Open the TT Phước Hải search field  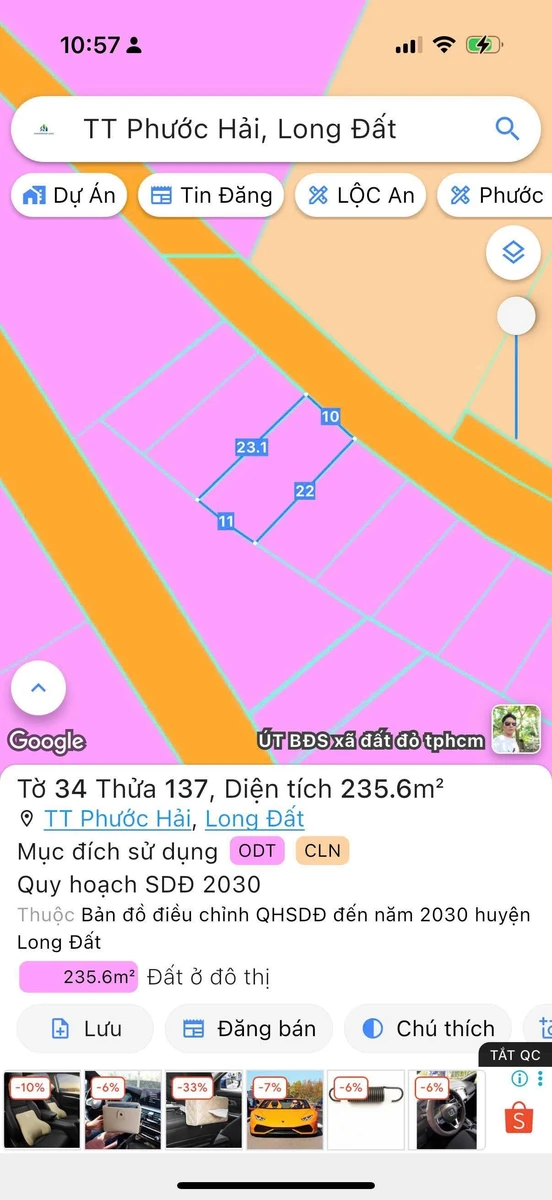276,129
